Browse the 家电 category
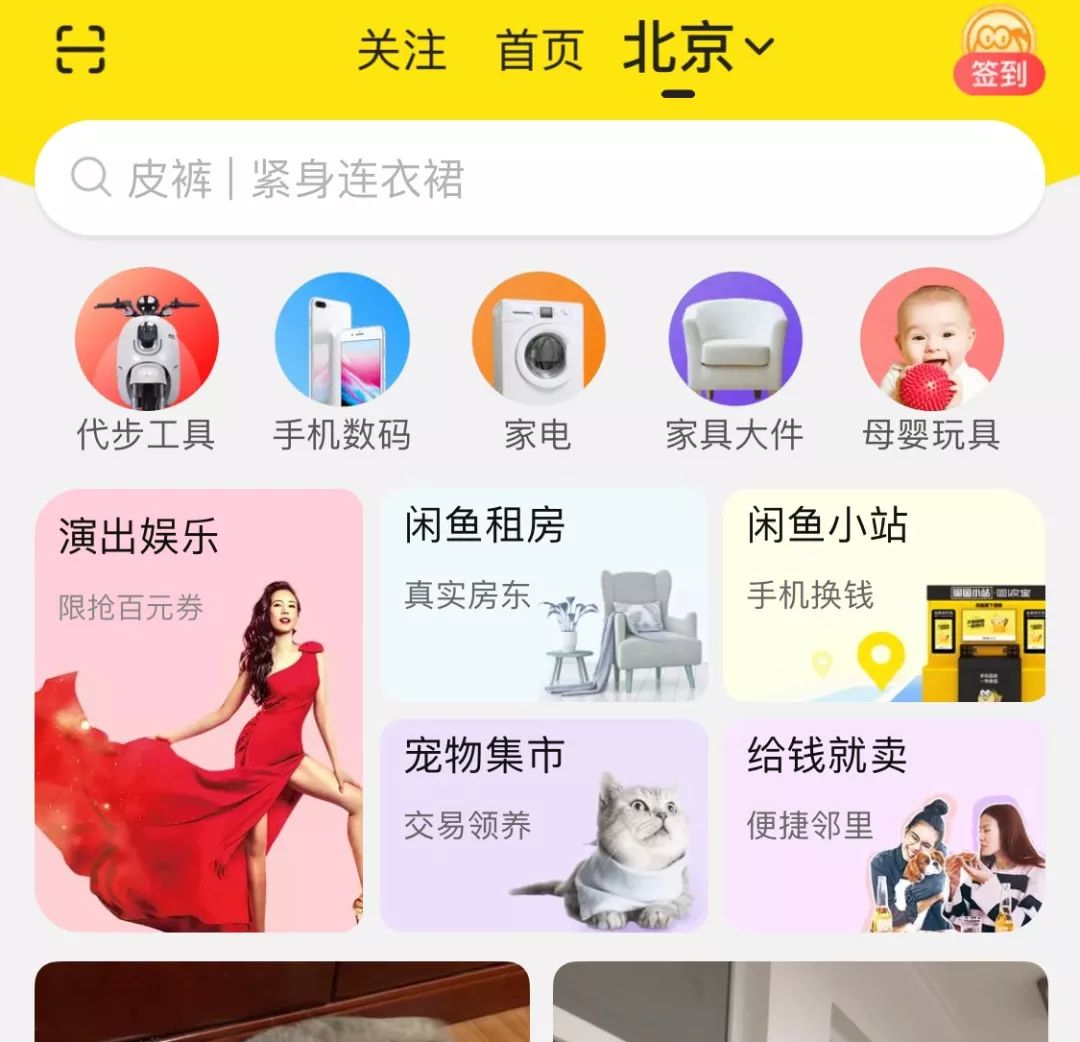The height and width of the screenshot is (1042, 1080). (x=538, y=361)
